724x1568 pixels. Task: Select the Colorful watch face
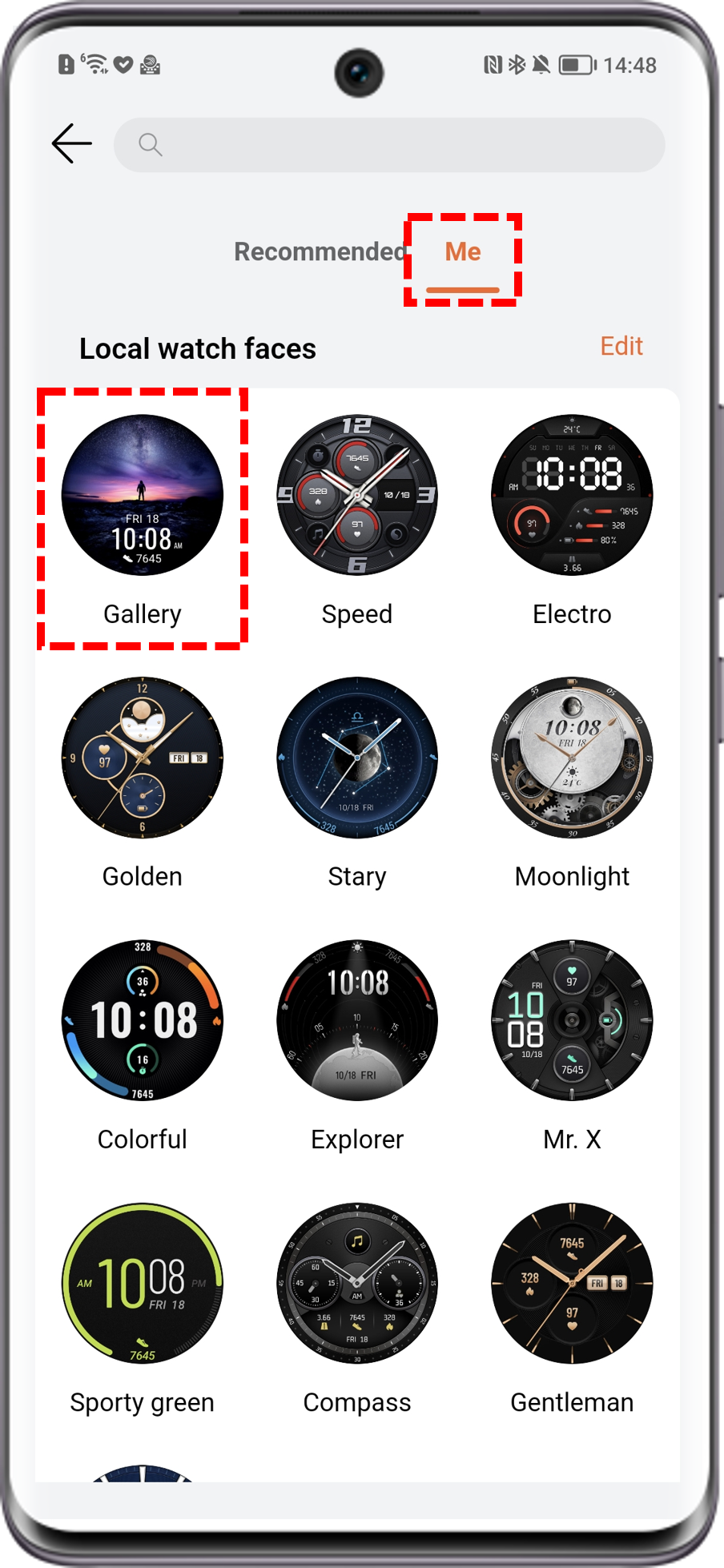click(x=143, y=1020)
